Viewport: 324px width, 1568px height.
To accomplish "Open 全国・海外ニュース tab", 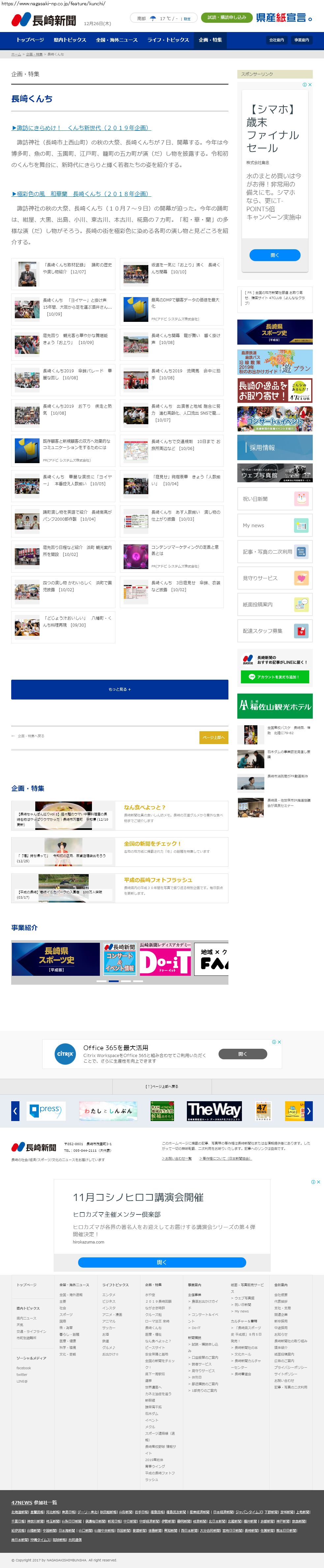I will click(x=117, y=40).
